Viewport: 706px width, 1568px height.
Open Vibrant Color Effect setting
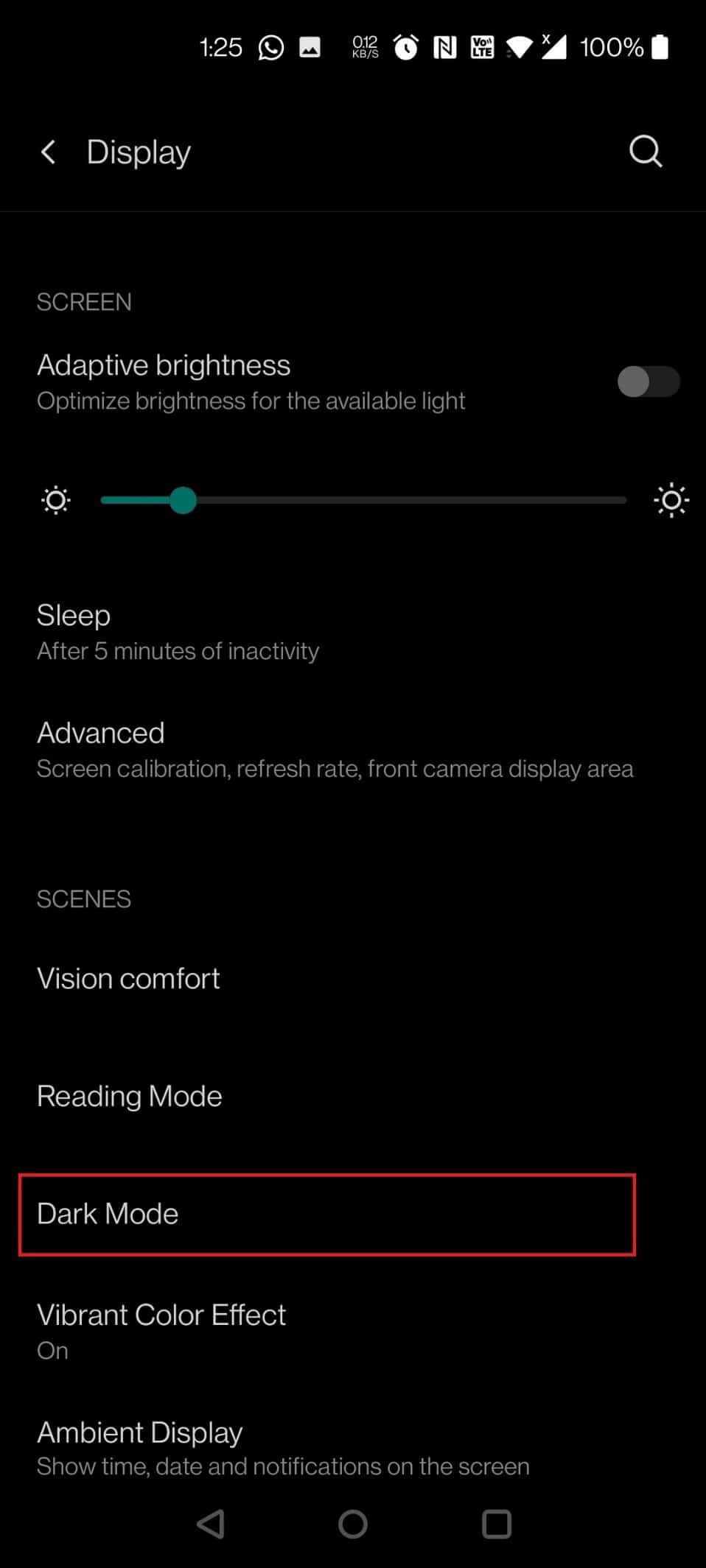(x=161, y=1331)
